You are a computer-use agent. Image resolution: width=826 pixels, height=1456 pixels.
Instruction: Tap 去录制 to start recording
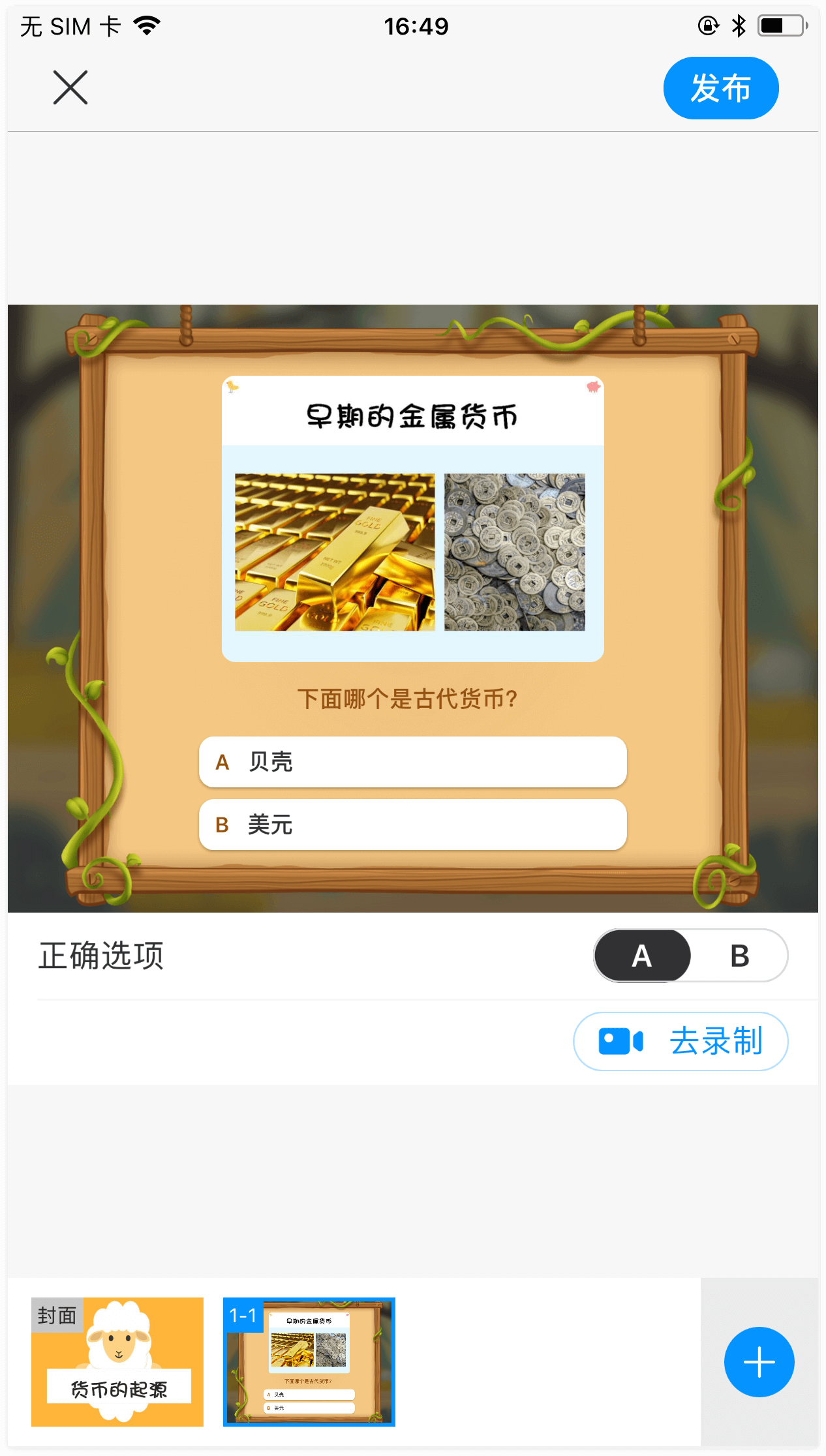point(681,1041)
